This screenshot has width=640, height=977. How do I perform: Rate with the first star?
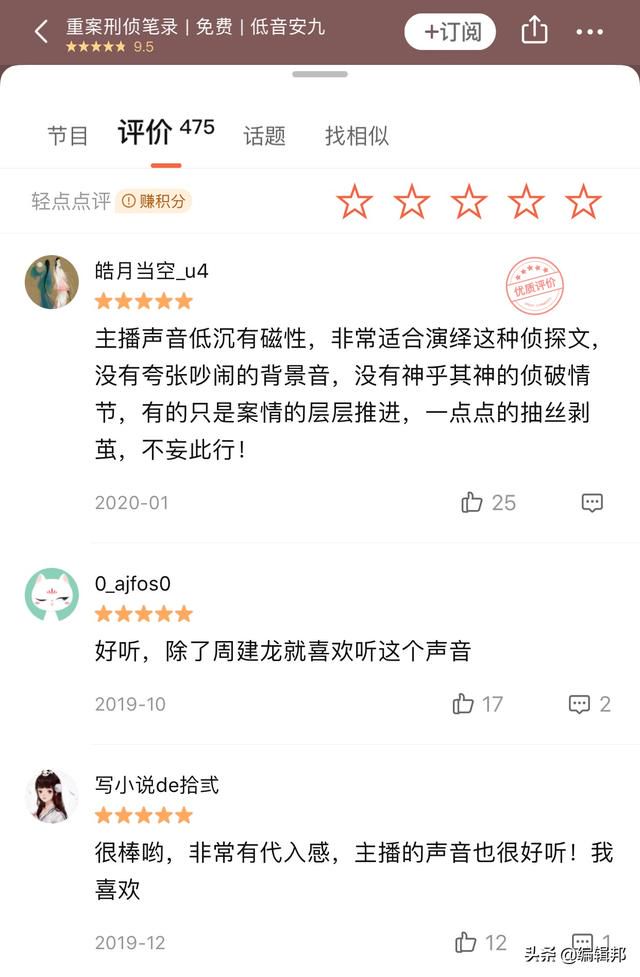[354, 202]
